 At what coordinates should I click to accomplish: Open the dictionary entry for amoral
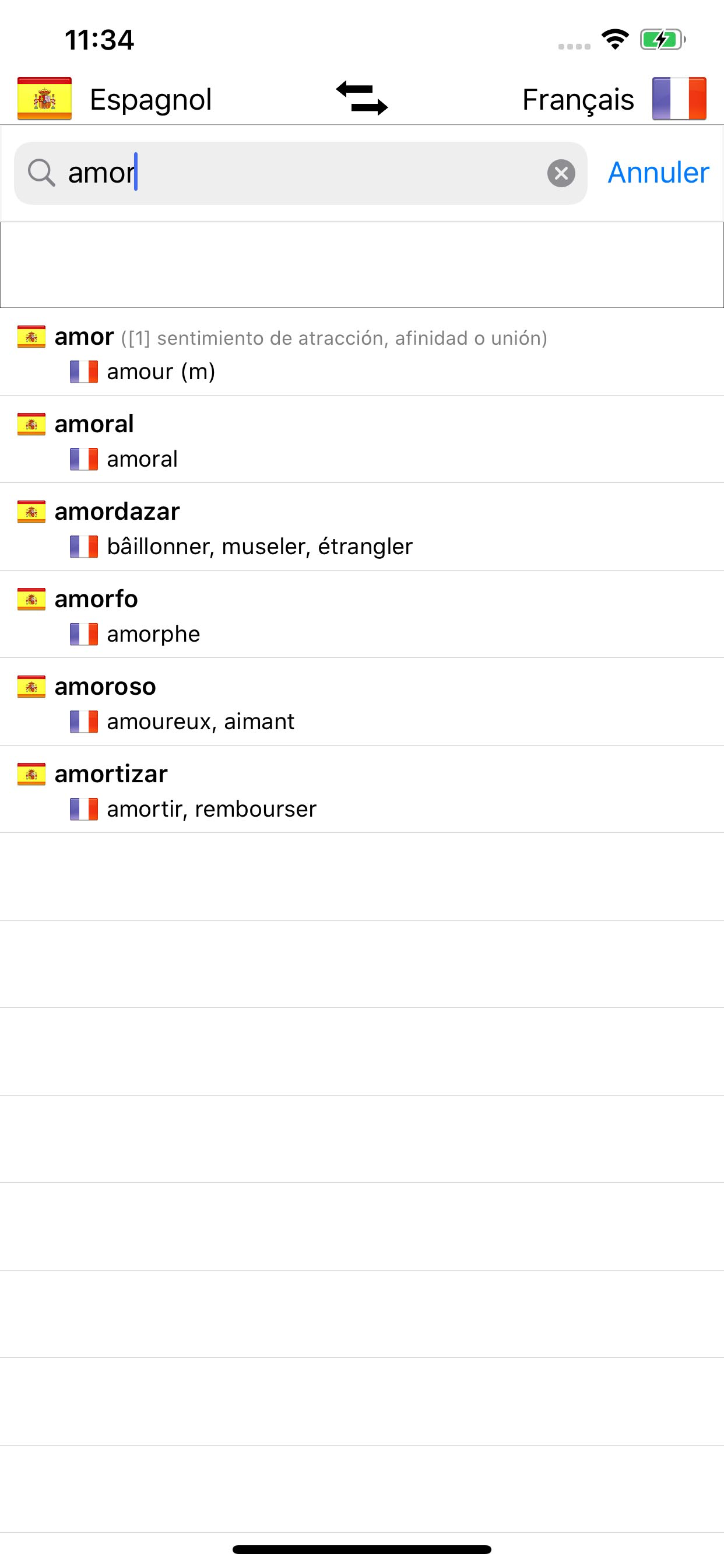click(x=94, y=424)
